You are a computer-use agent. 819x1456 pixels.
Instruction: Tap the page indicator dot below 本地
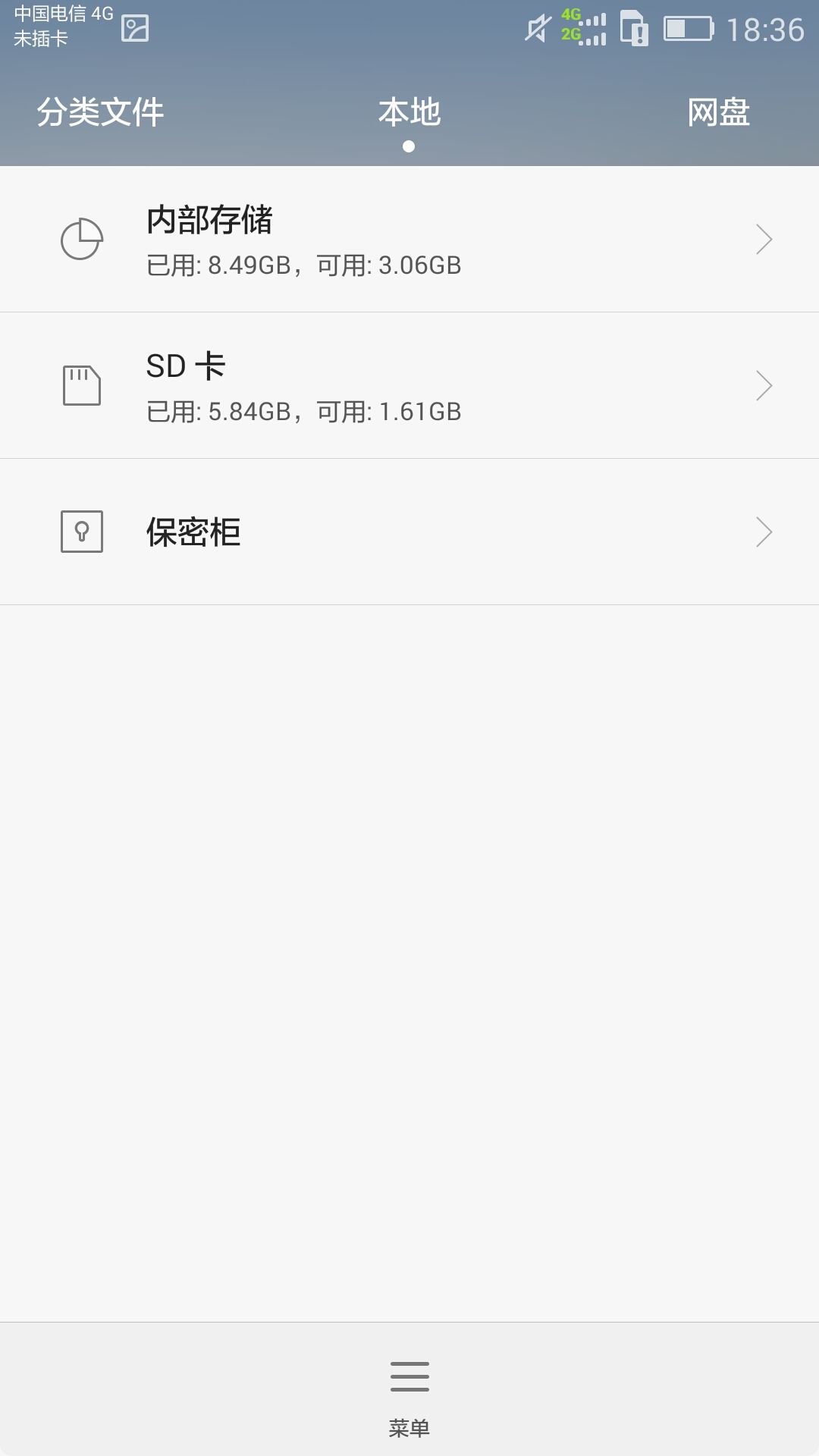click(x=409, y=146)
